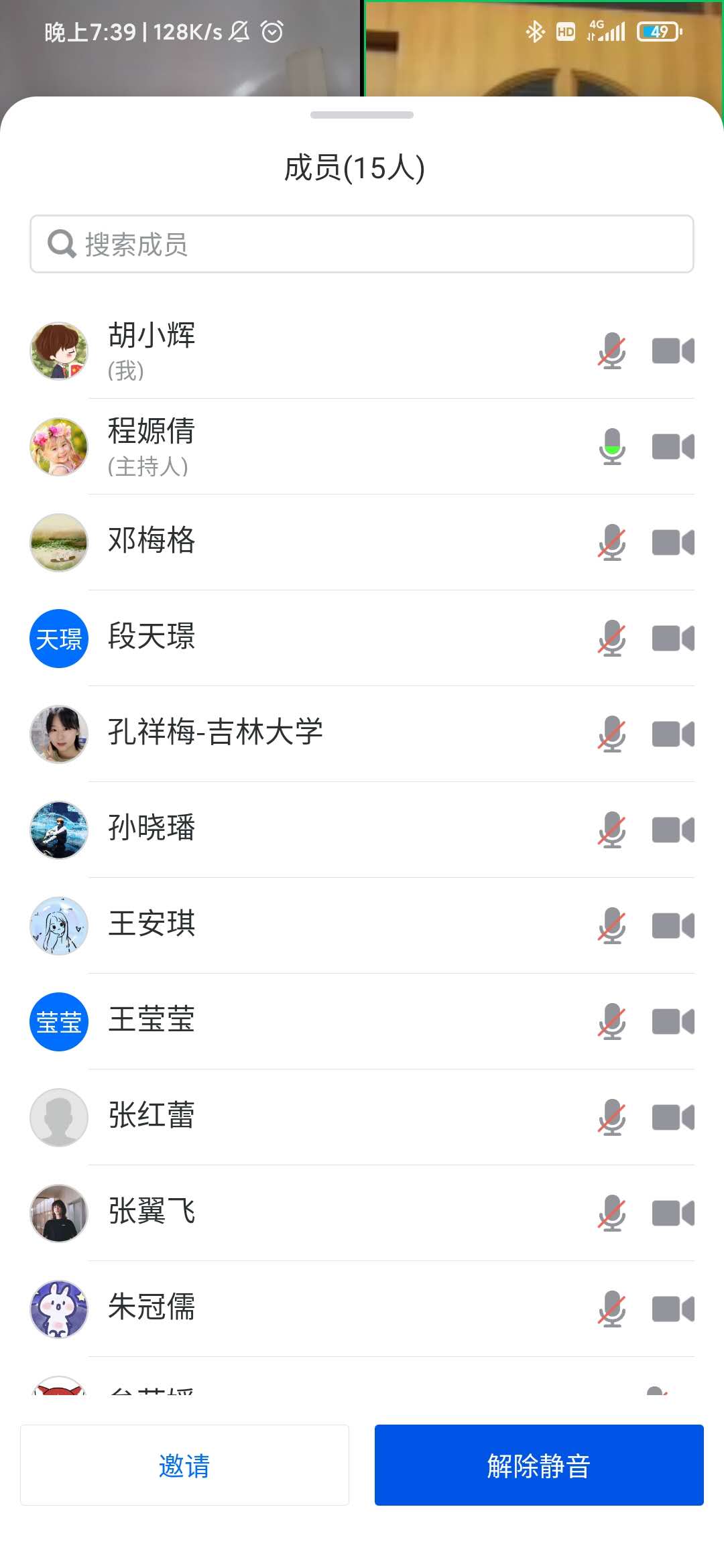Tap the microphone icon beside 胡小辉
724x1568 pixels.
click(x=612, y=350)
